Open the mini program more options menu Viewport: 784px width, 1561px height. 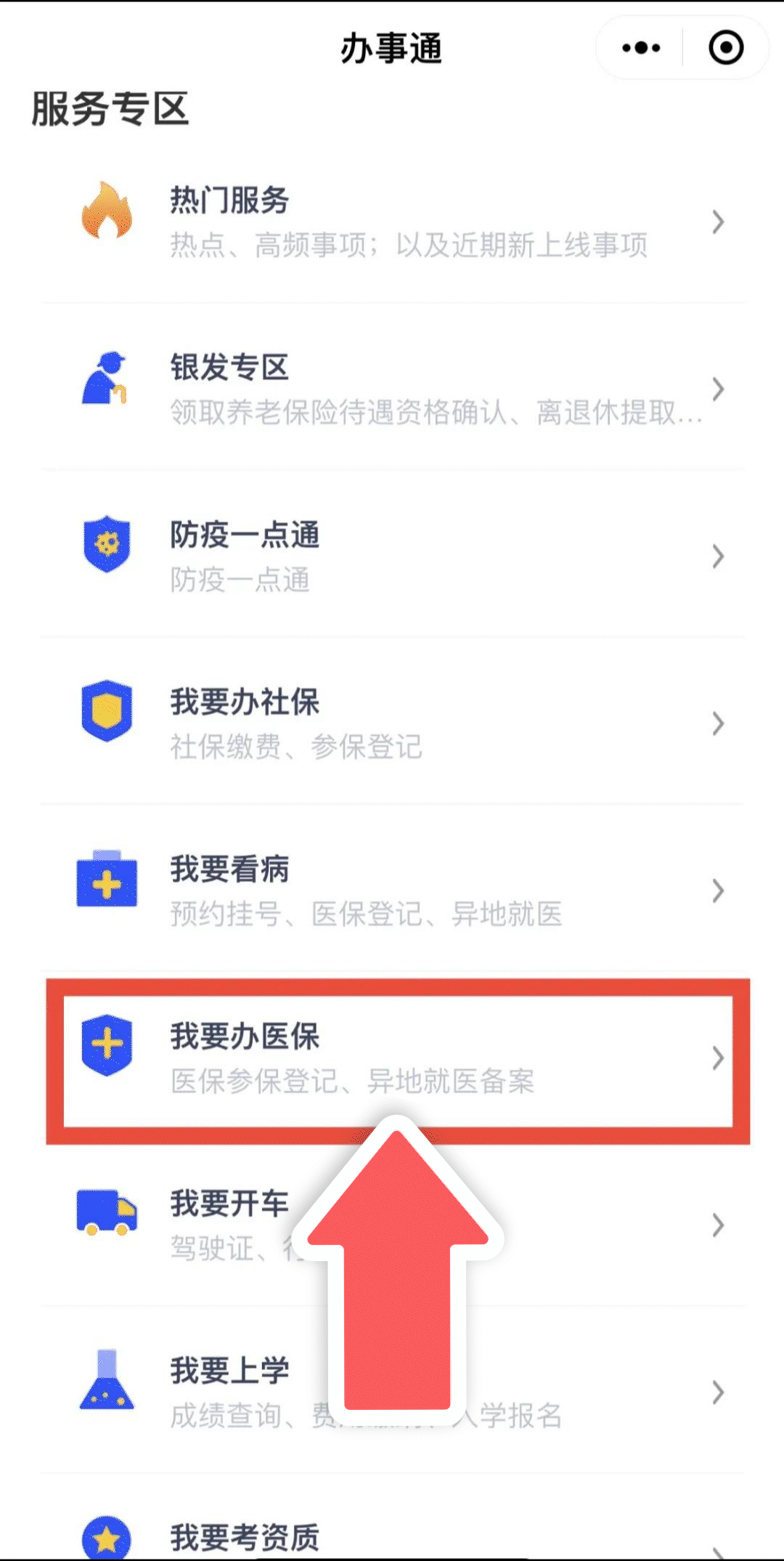pyautogui.click(x=641, y=48)
